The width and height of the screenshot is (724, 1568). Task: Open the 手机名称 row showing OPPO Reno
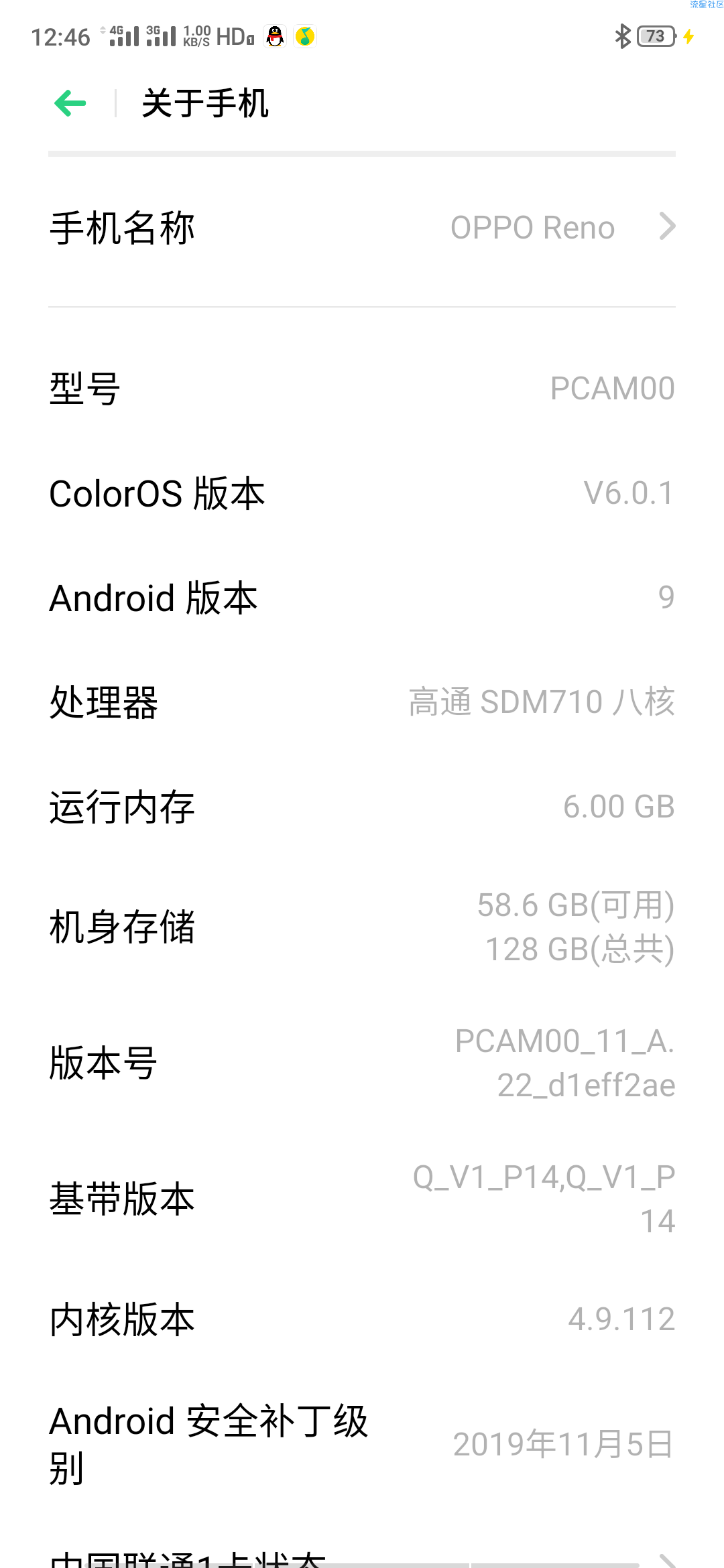[362, 228]
